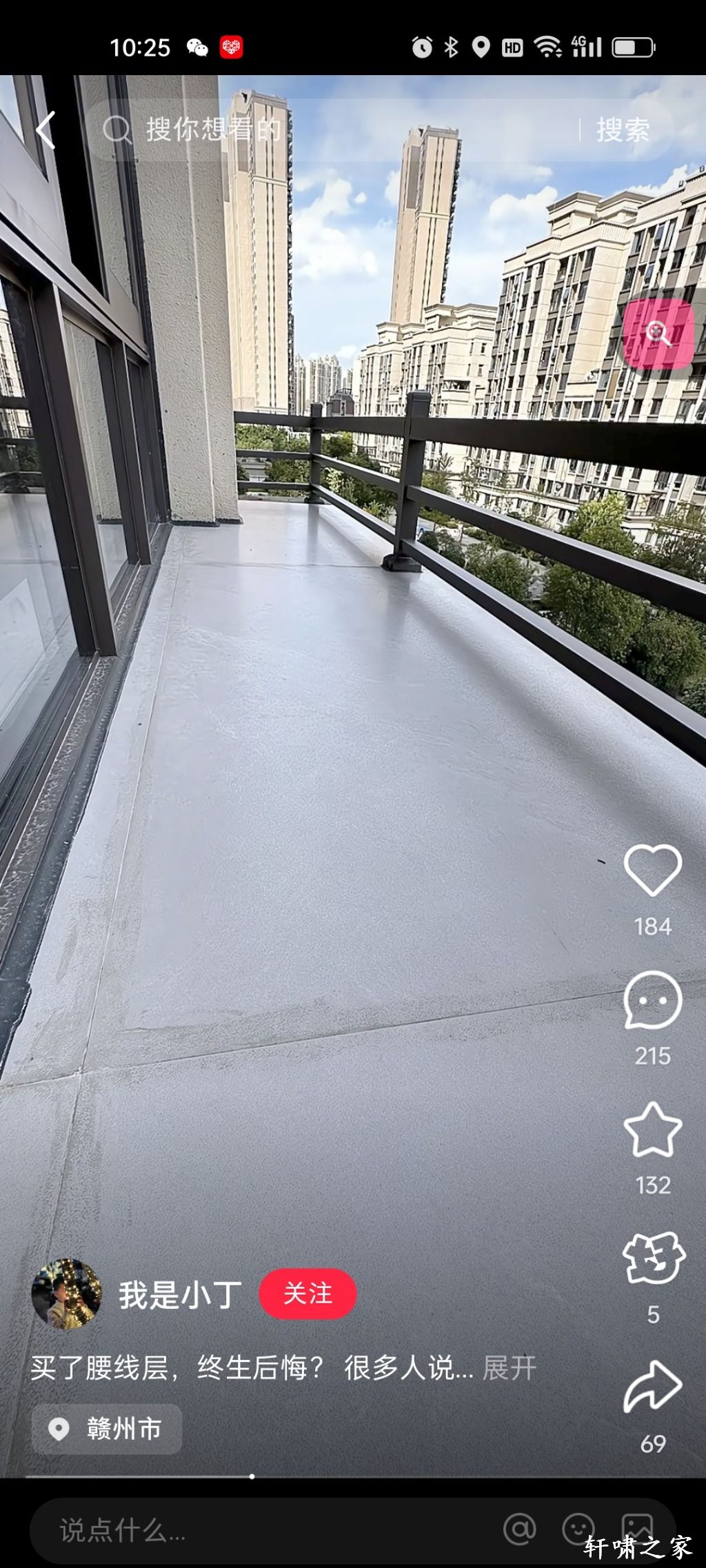The height and width of the screenshot is (1568, 706).
Task: Tap the 搜索 button
Action: 623,130
